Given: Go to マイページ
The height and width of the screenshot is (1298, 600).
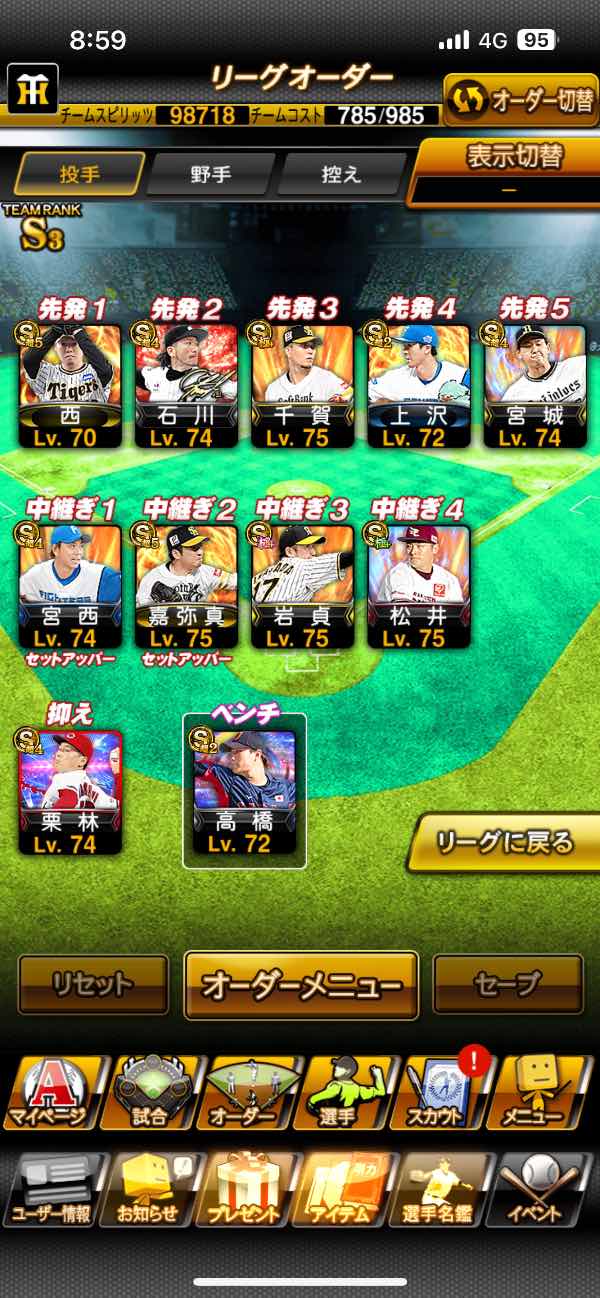Looking at the screenshot, I should coord(55,1092).
